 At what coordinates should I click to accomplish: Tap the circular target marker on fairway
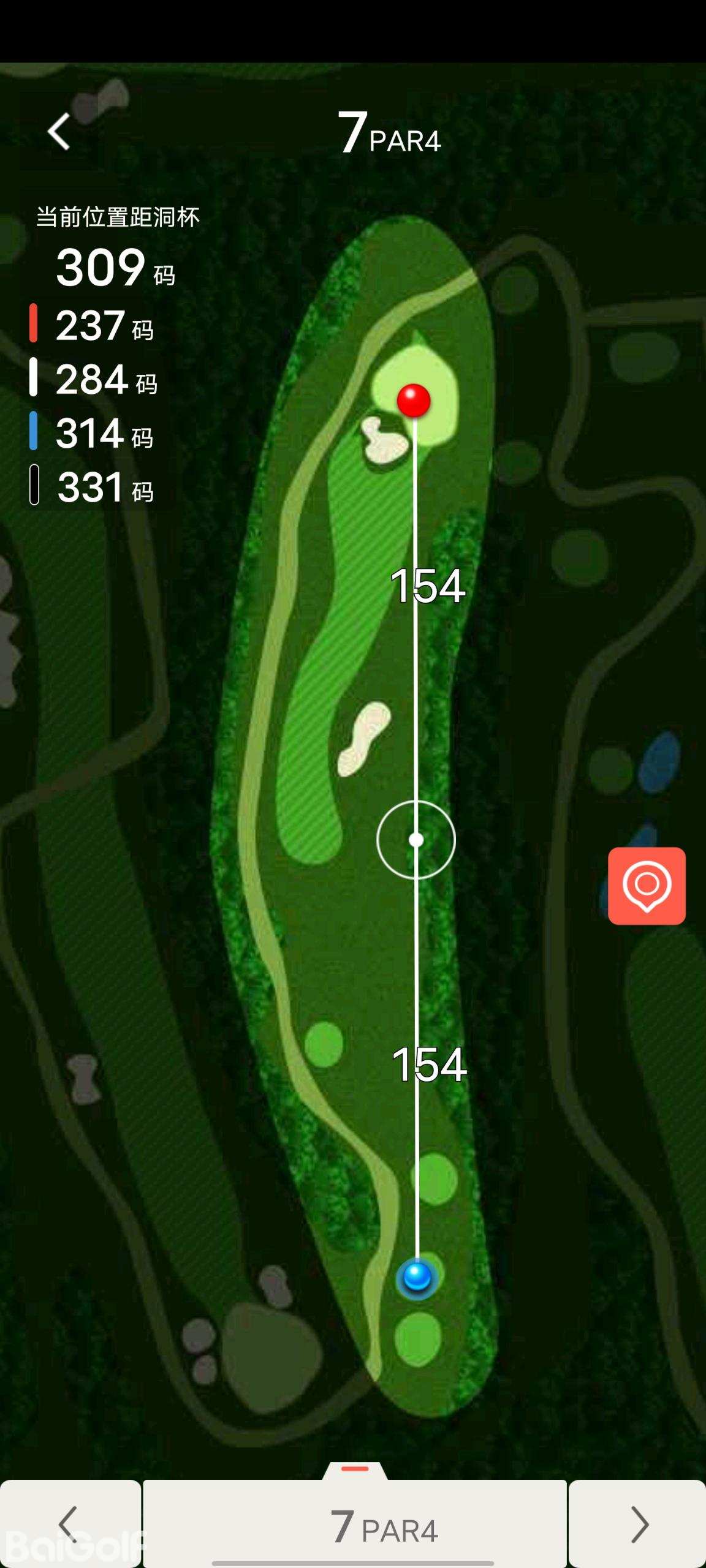(416, 840)
